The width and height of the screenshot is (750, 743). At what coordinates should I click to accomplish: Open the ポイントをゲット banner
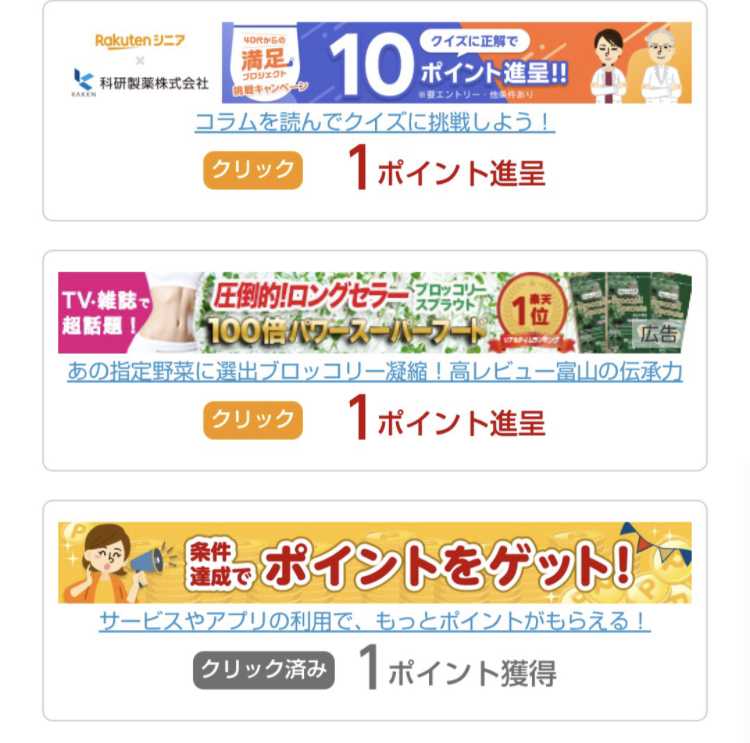click(374, 563)
